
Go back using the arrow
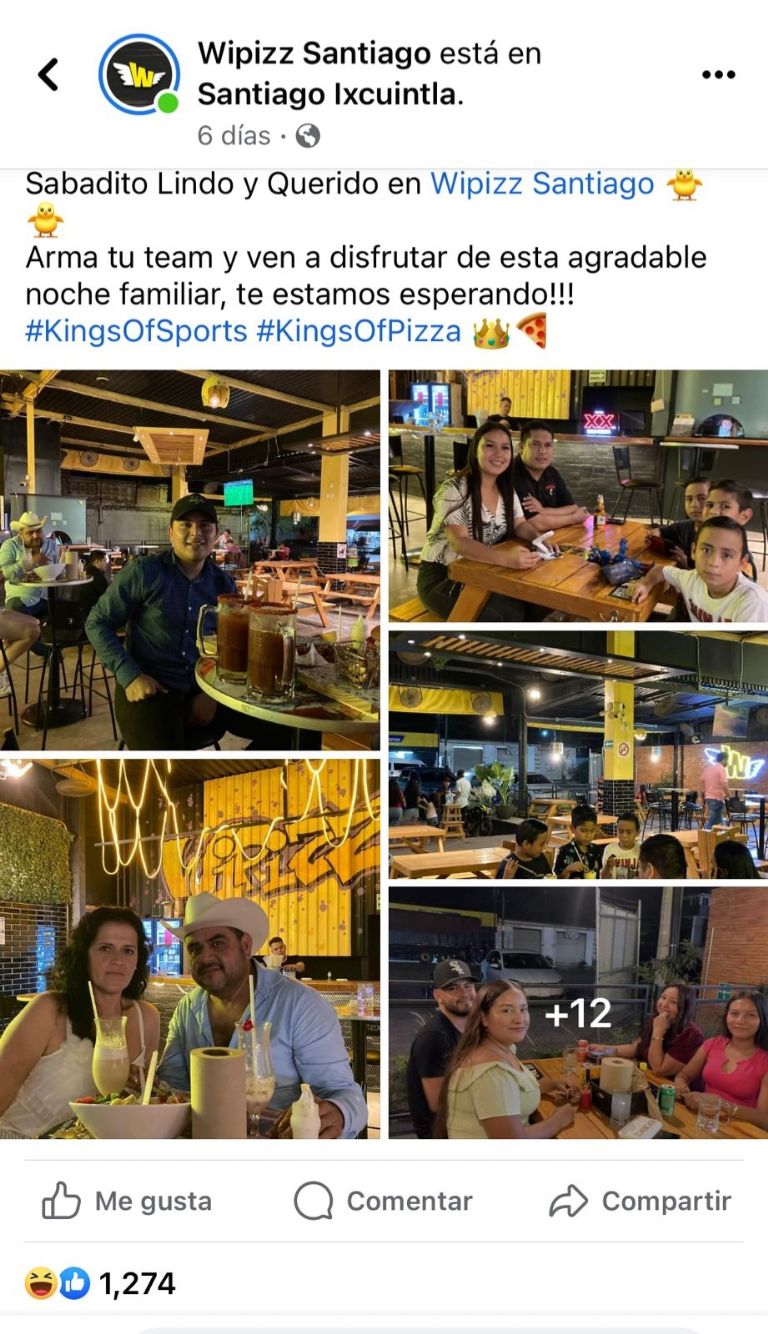tap(48, 75)
